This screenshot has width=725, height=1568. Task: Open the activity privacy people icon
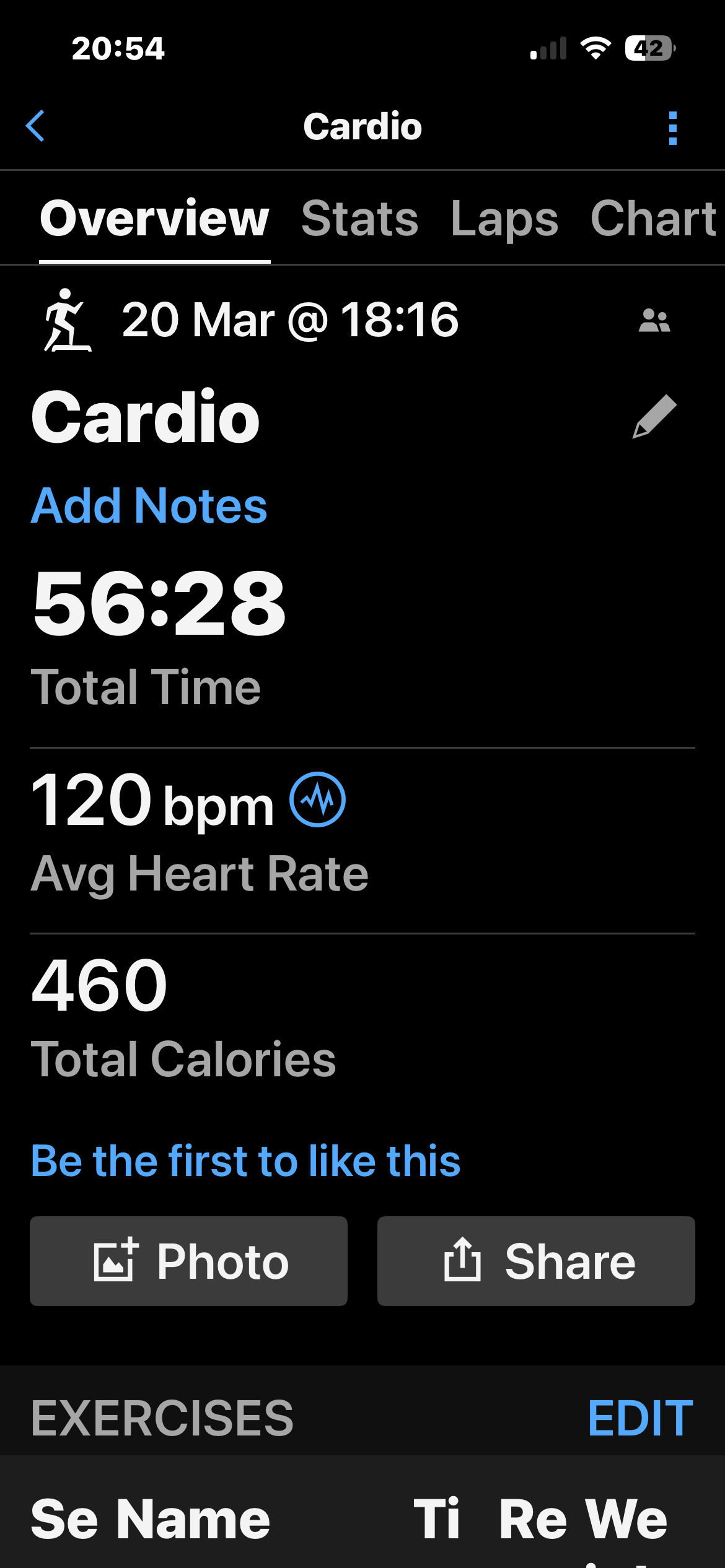[654, 321]
